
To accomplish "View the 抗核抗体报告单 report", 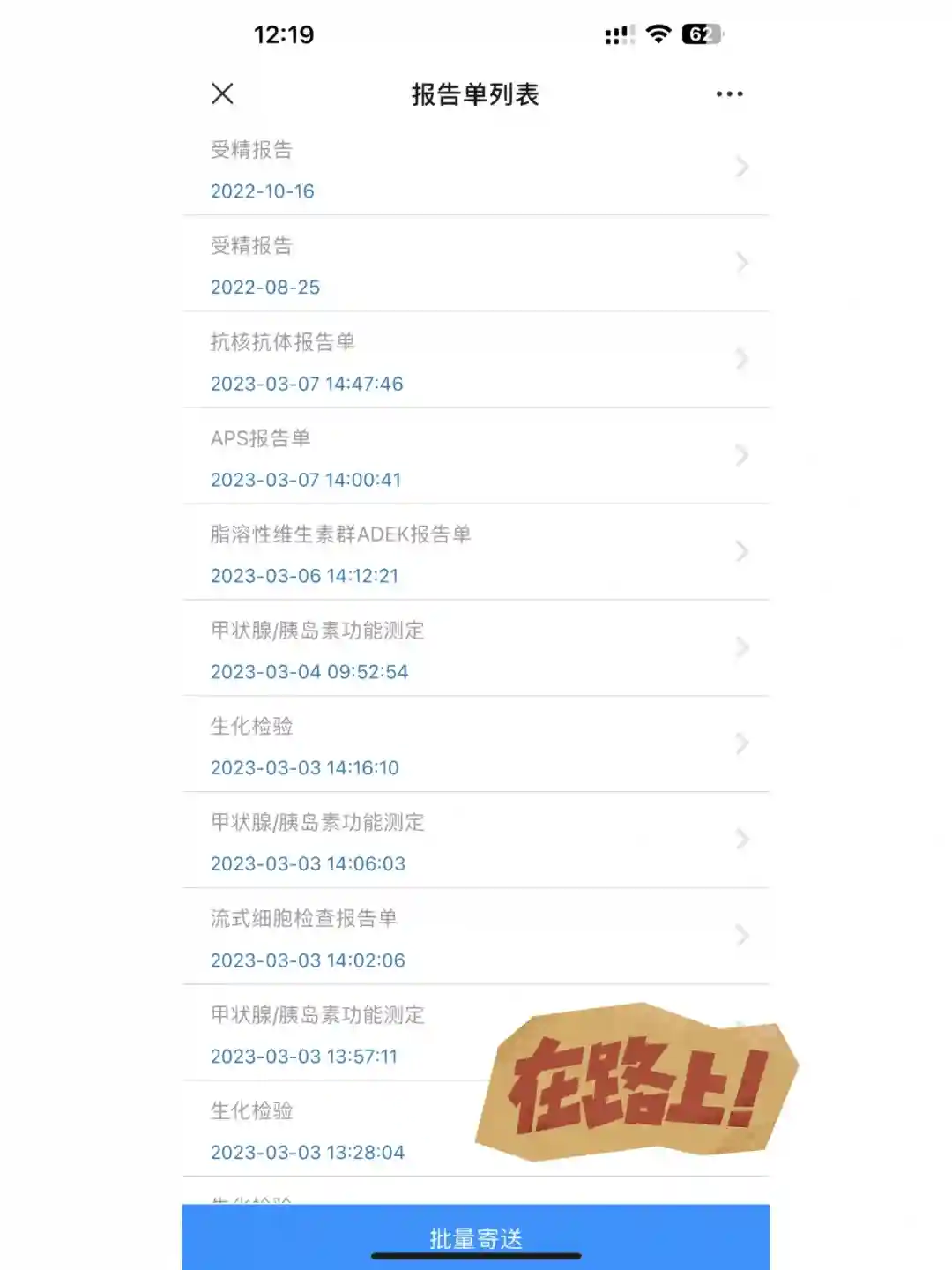I will 475,361.
